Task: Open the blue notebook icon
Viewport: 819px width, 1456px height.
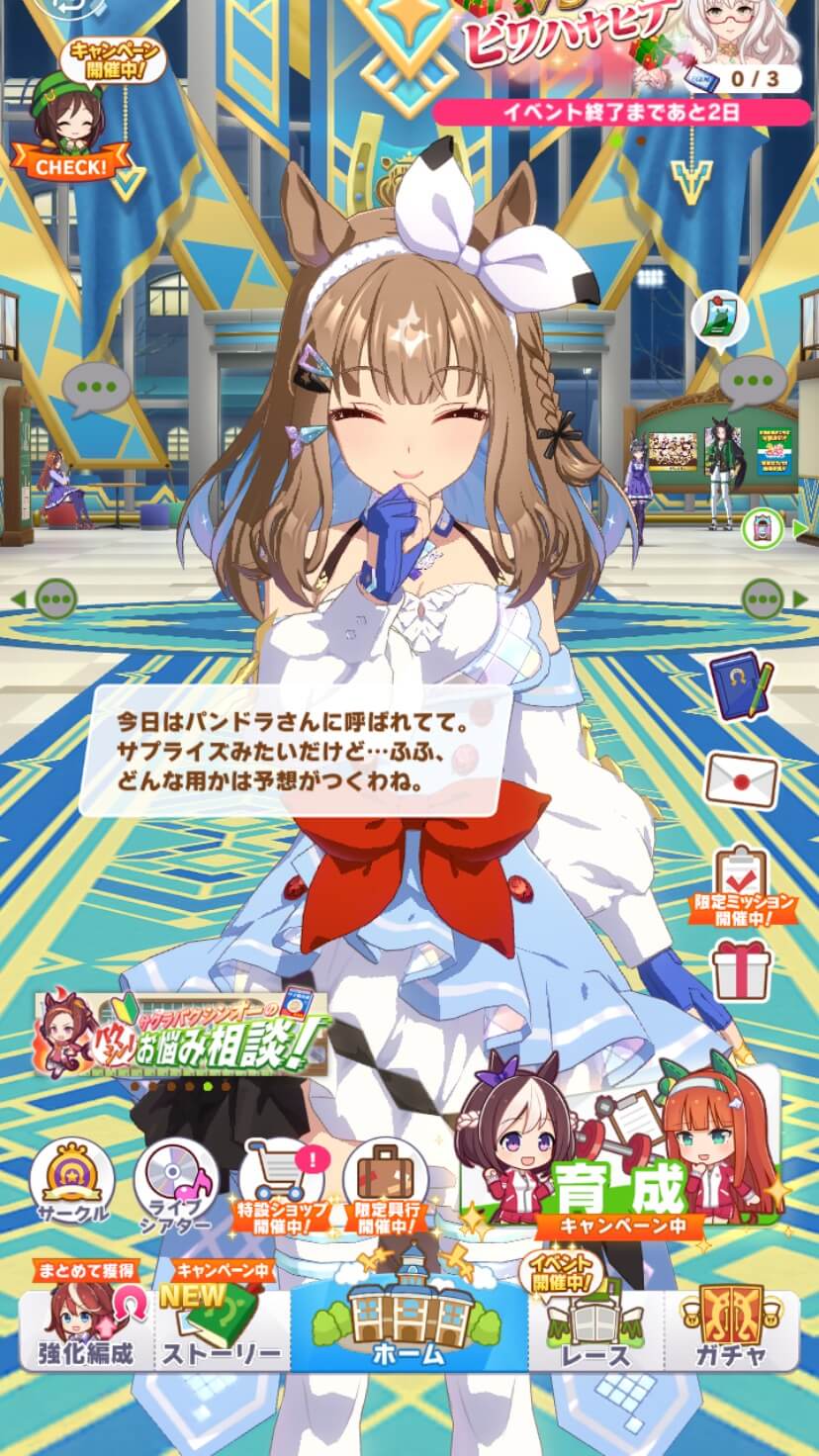Action: point(742,683)
